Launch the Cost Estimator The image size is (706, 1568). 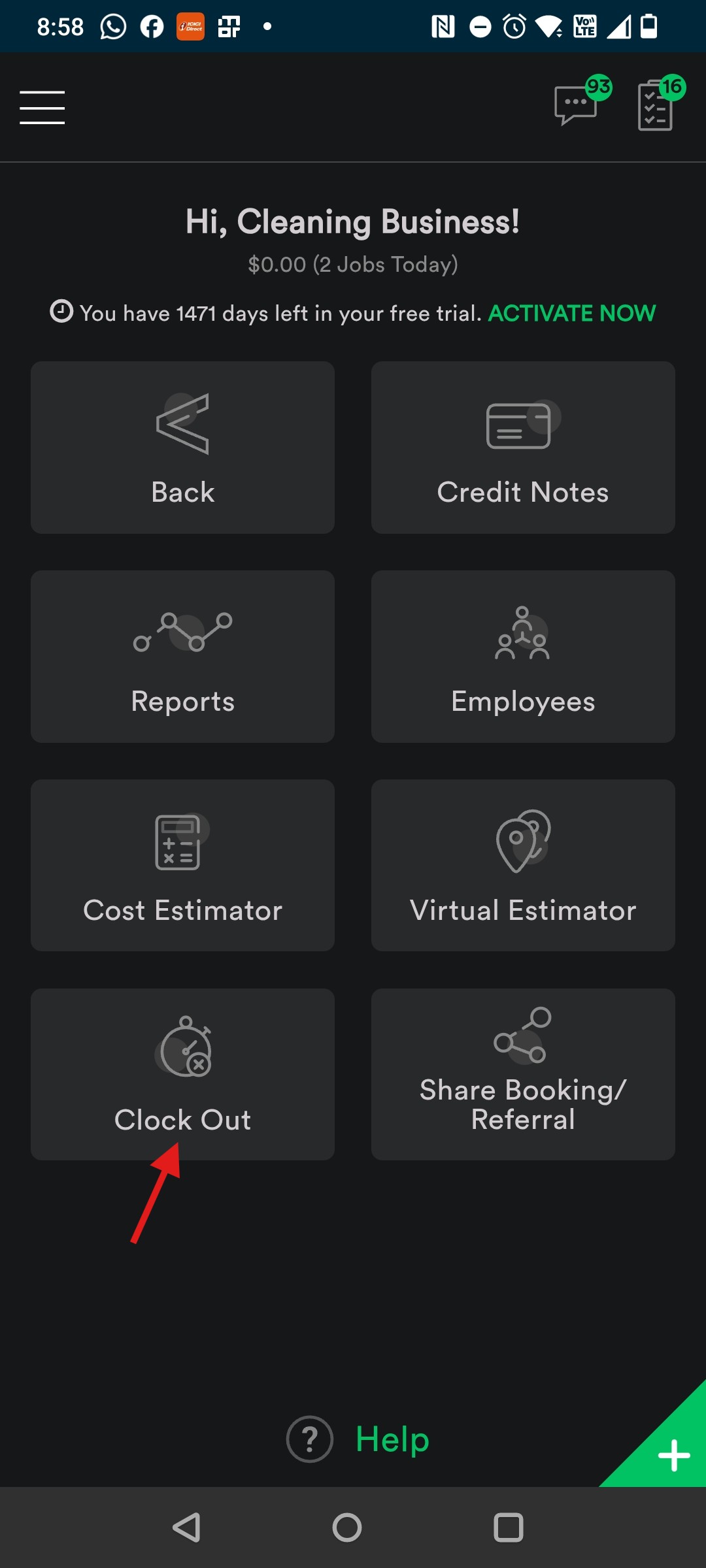click(182, 866)
